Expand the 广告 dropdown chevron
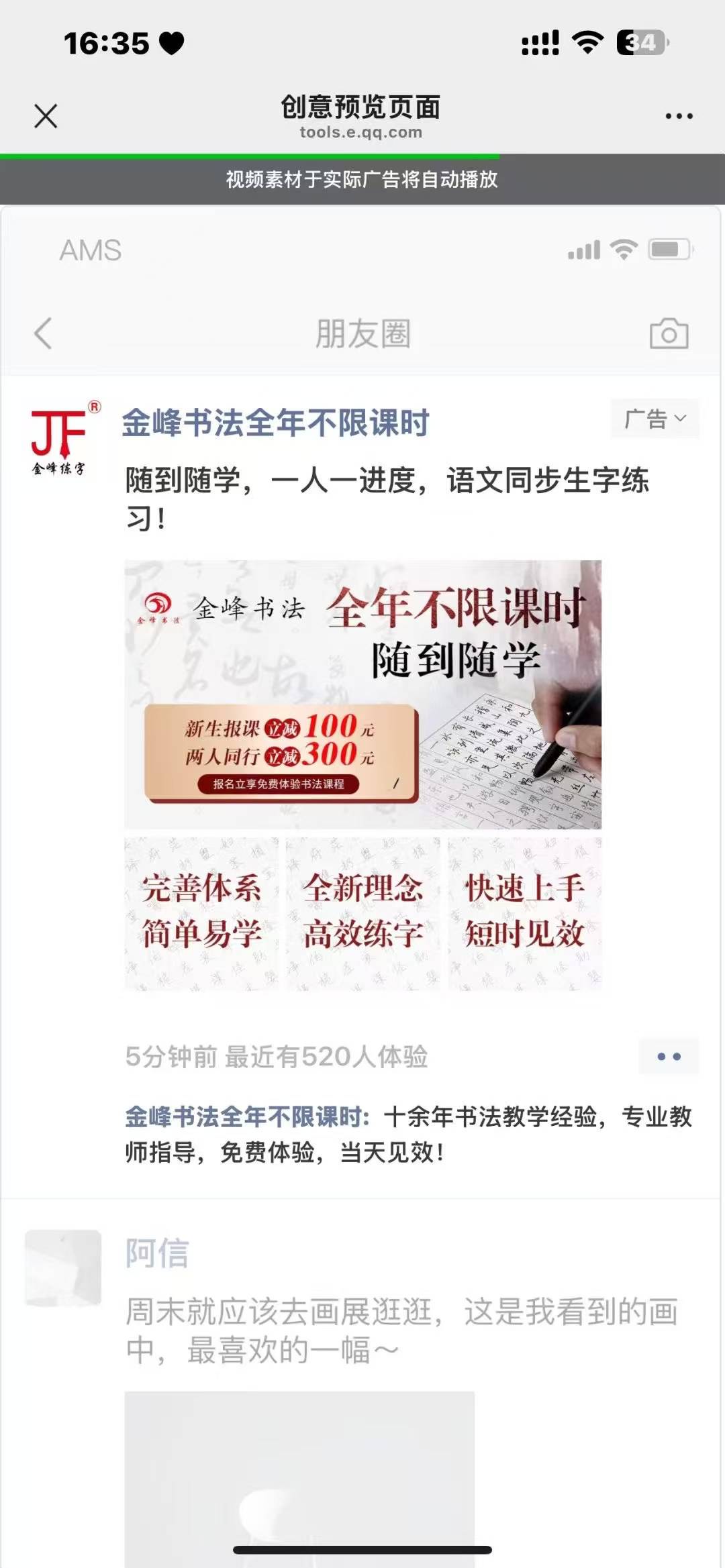Viewport: 725px width, 1568px height. click(681, 419)
